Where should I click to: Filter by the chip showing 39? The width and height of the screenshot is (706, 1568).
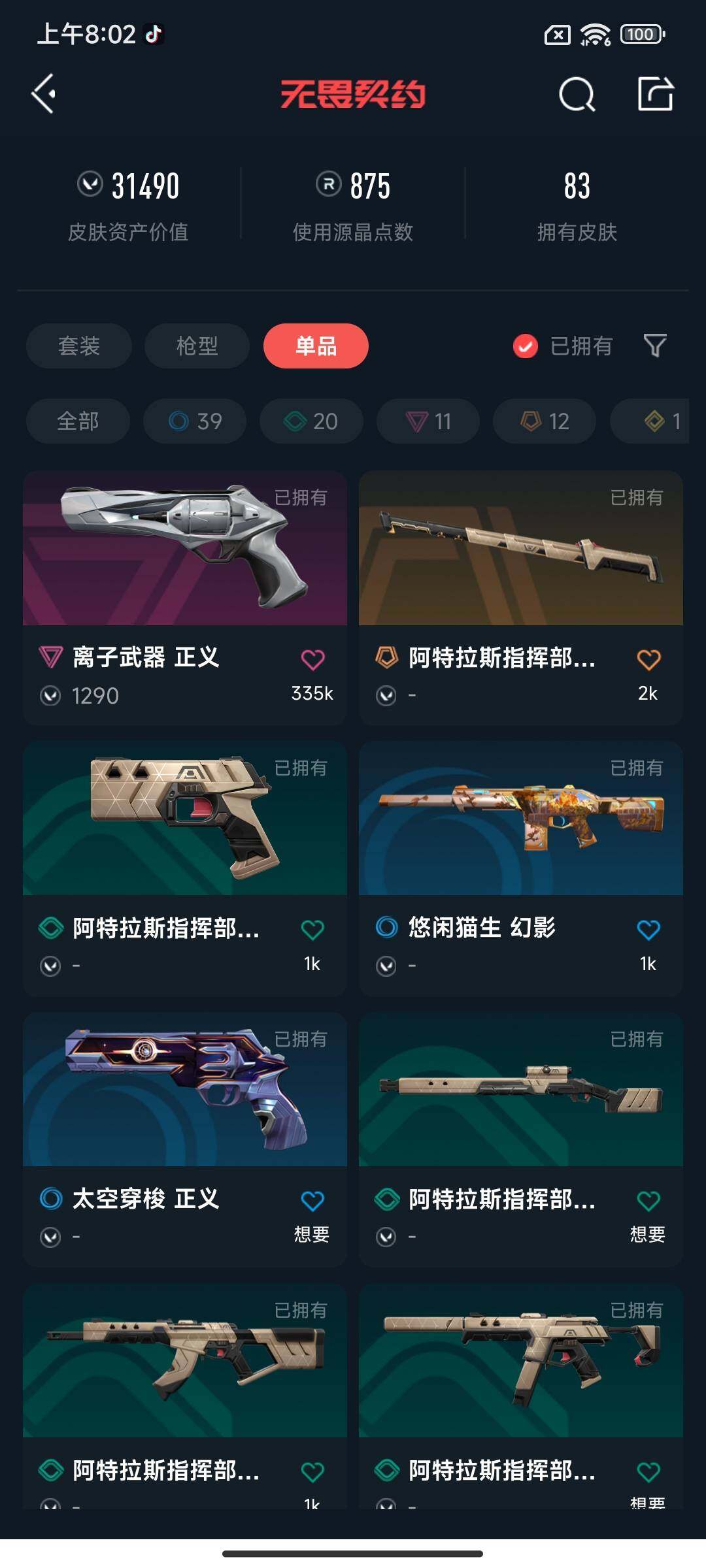click(195, 421)
